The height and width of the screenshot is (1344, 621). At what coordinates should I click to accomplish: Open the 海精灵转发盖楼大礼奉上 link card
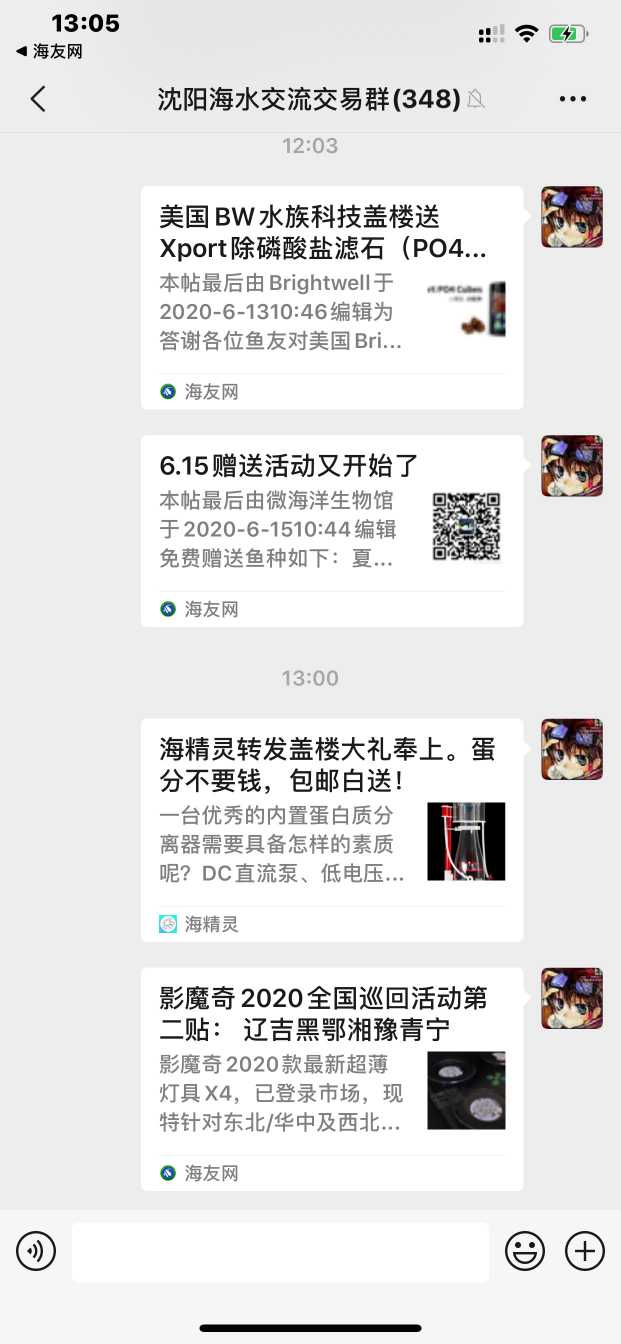click(331, 829)
